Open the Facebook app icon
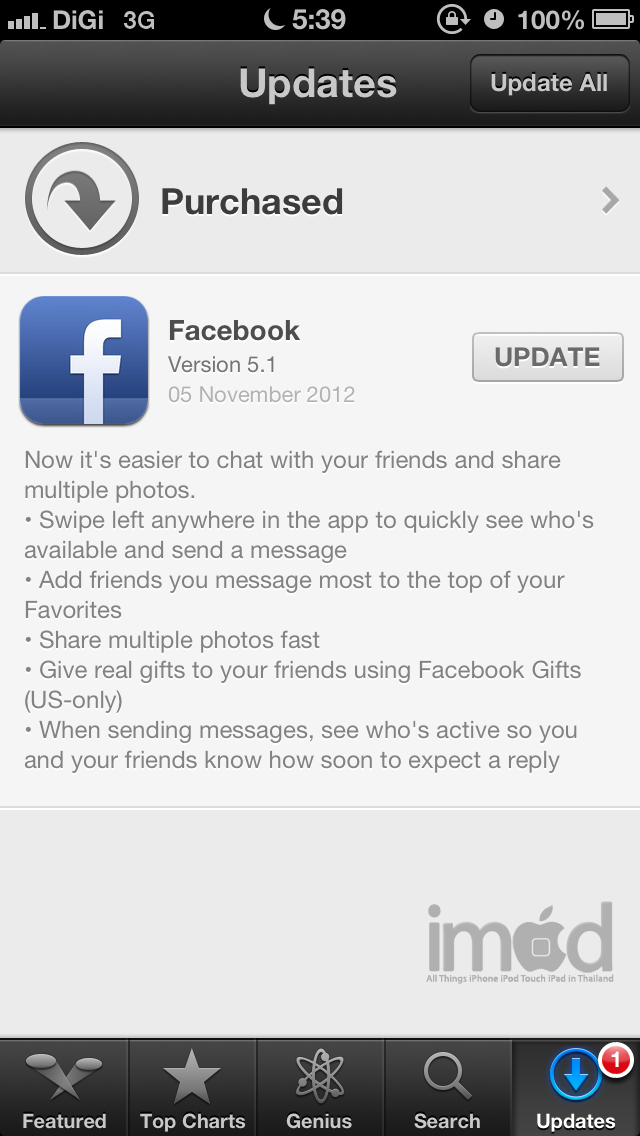This screenshot has height=1136, width=640. pos(84,360)
